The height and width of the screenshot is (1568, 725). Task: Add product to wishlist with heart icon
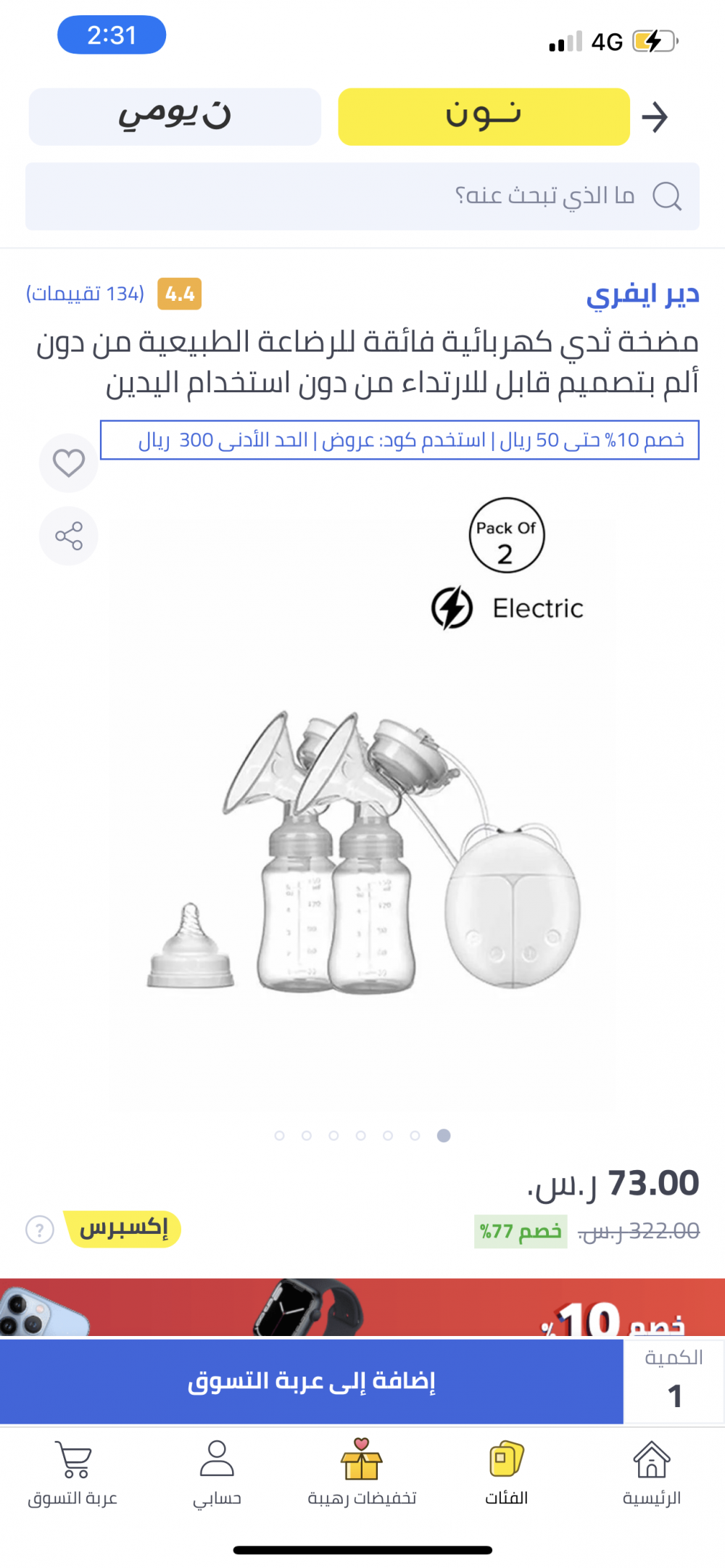[x=69, y=462]
